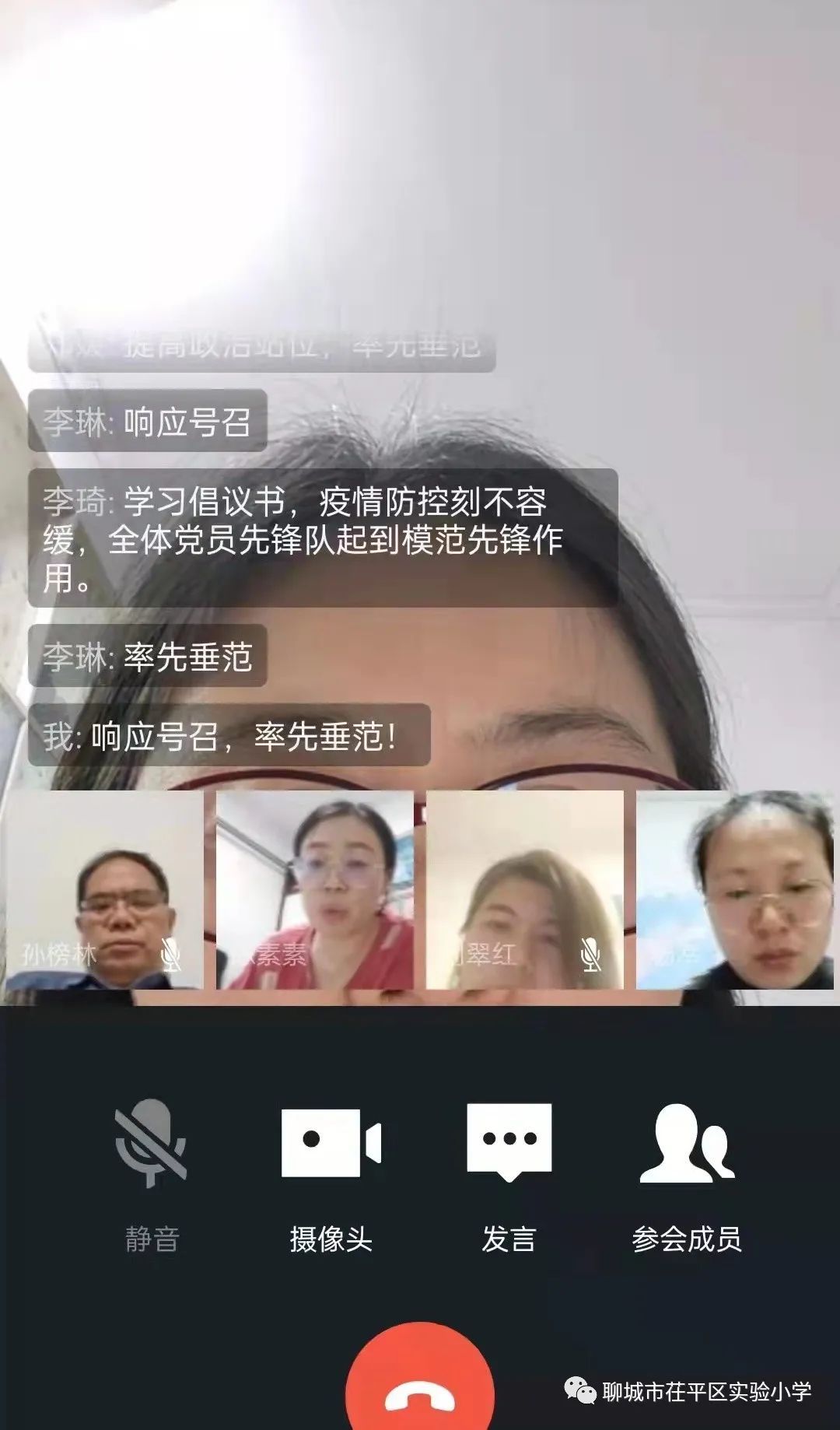Screen dimensions: 840x1430
Task: Select 翠红's video tile
Action: click(x=525, y=891)
